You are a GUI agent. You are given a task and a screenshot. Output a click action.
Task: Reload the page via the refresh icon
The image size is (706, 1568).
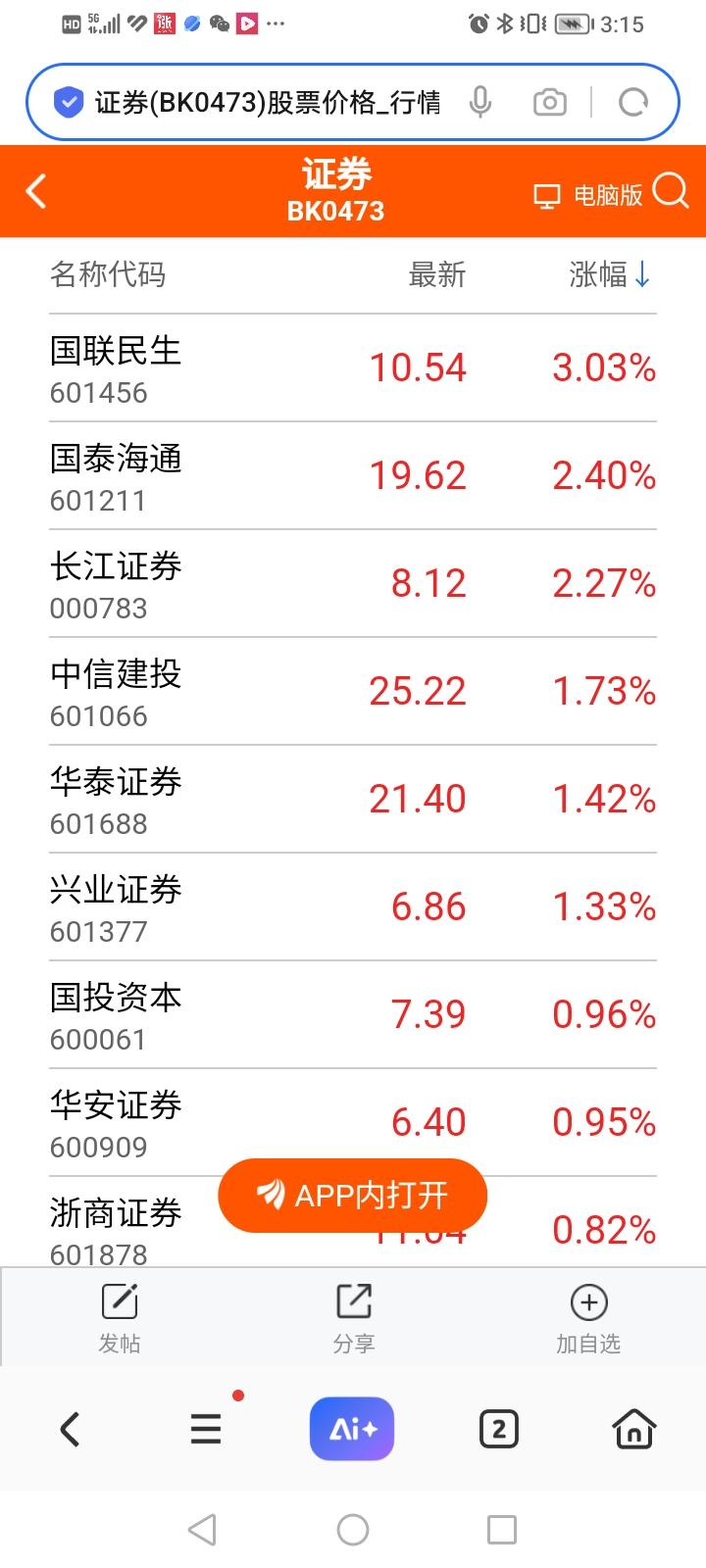click(633, 101)
